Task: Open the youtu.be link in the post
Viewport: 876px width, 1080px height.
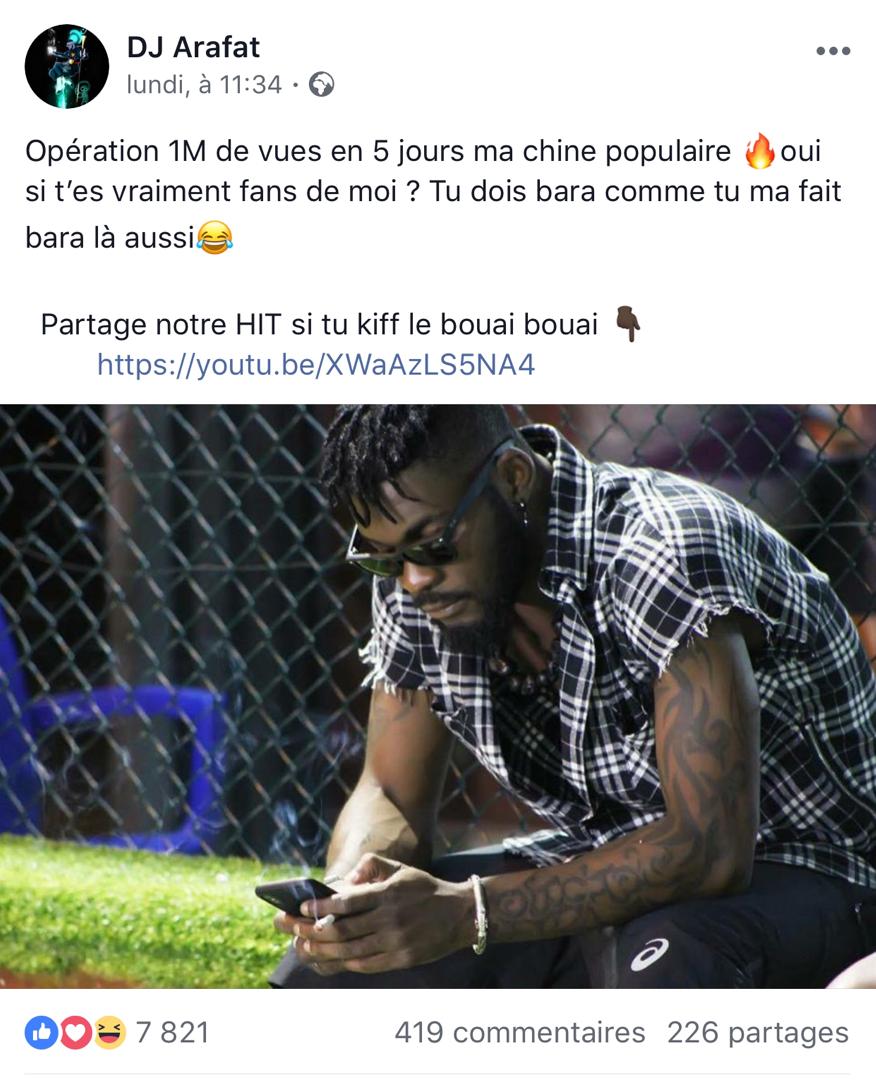Action: pyautogui.click(x=316, y=365)
